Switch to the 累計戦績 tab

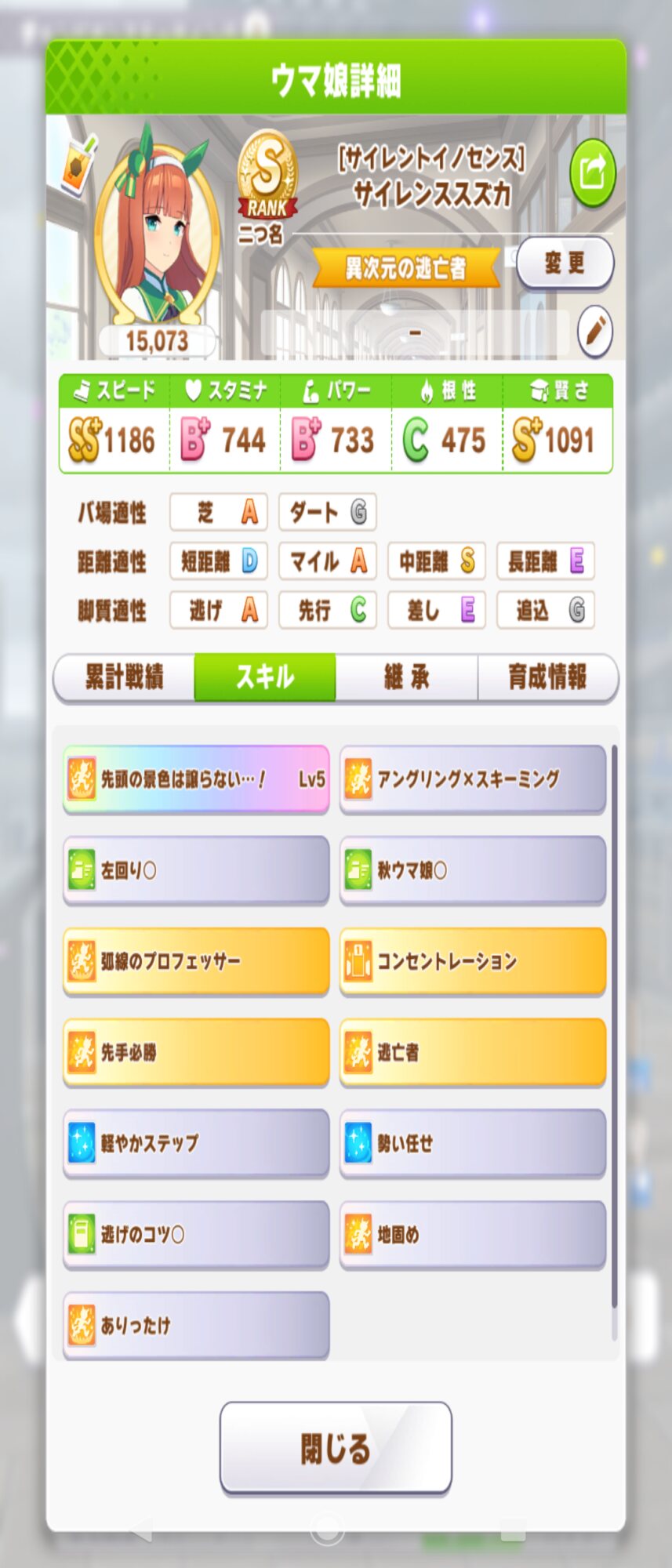(124, 677)
